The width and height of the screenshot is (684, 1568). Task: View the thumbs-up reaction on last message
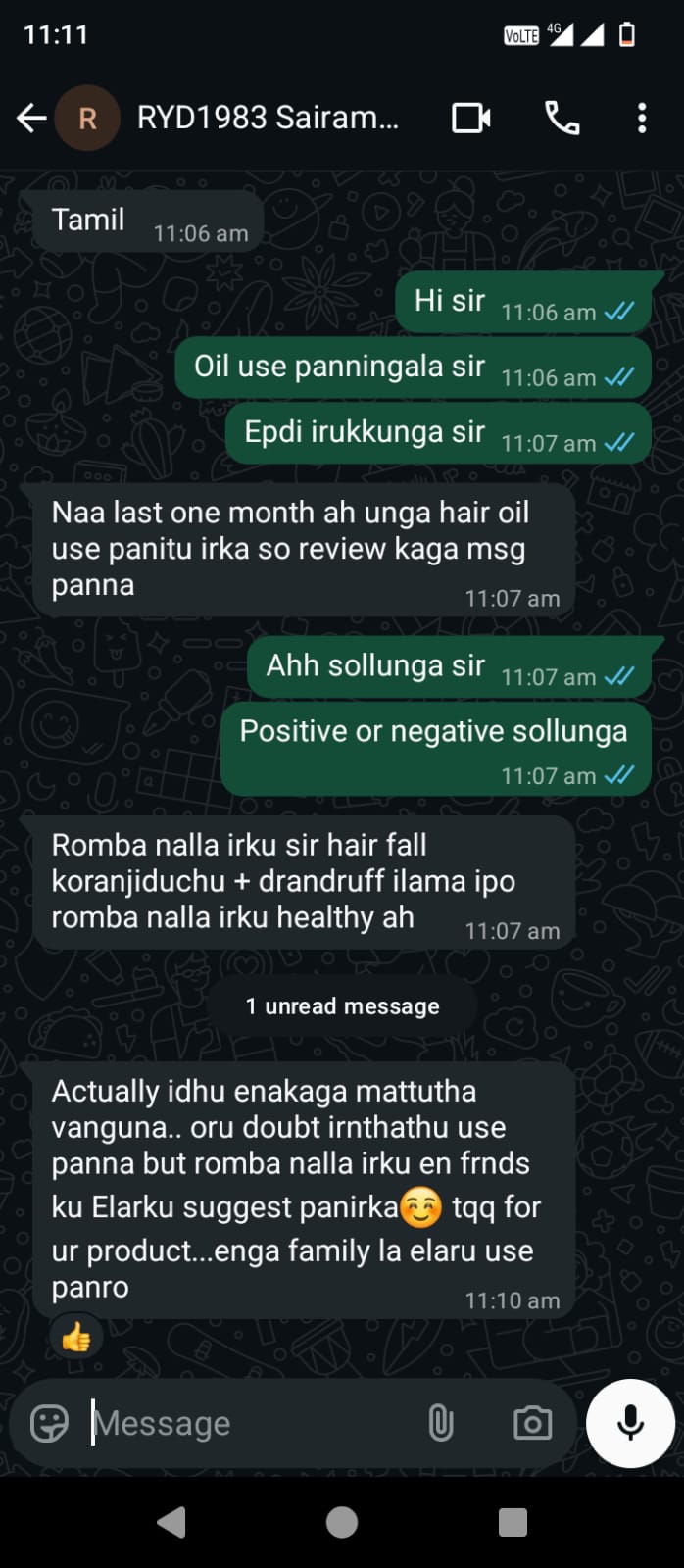point(76,1337)
